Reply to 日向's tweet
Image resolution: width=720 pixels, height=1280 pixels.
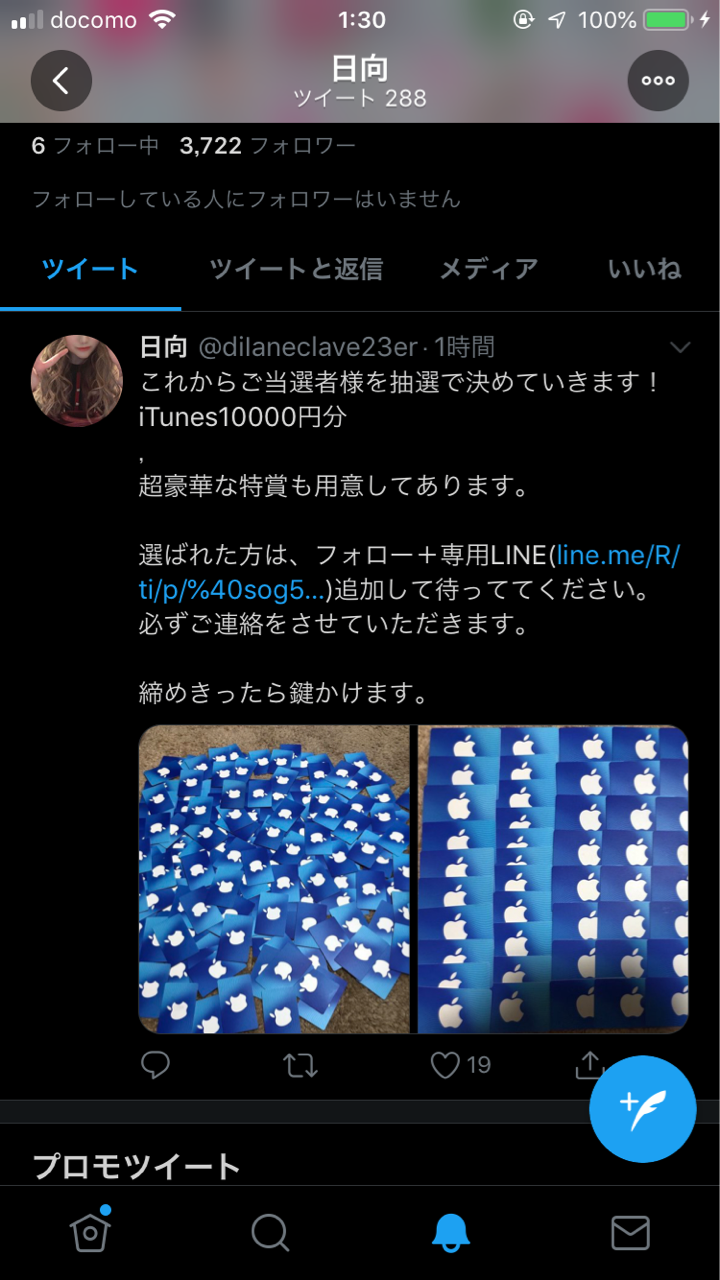(x=155, y=1065)
